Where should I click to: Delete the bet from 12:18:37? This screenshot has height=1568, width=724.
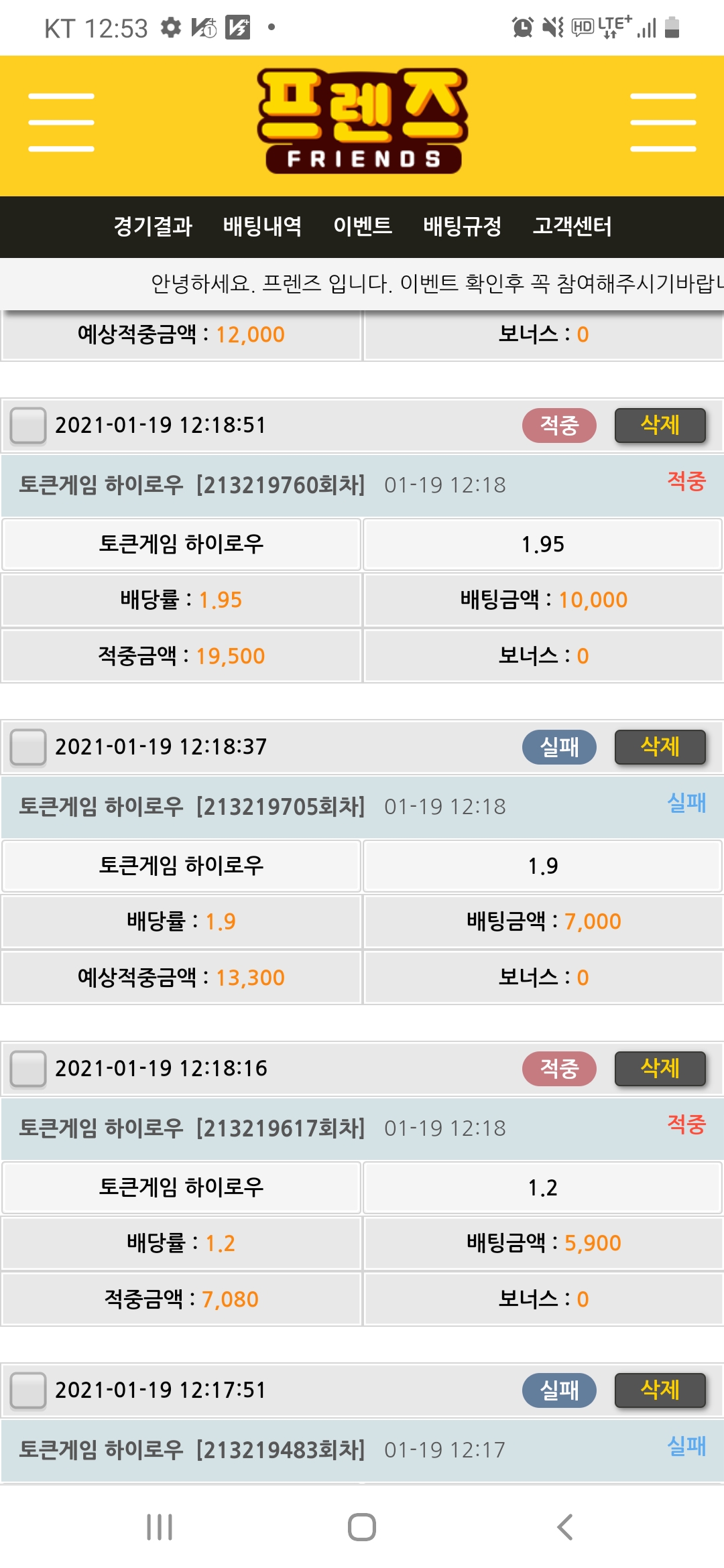click(660, 747)
